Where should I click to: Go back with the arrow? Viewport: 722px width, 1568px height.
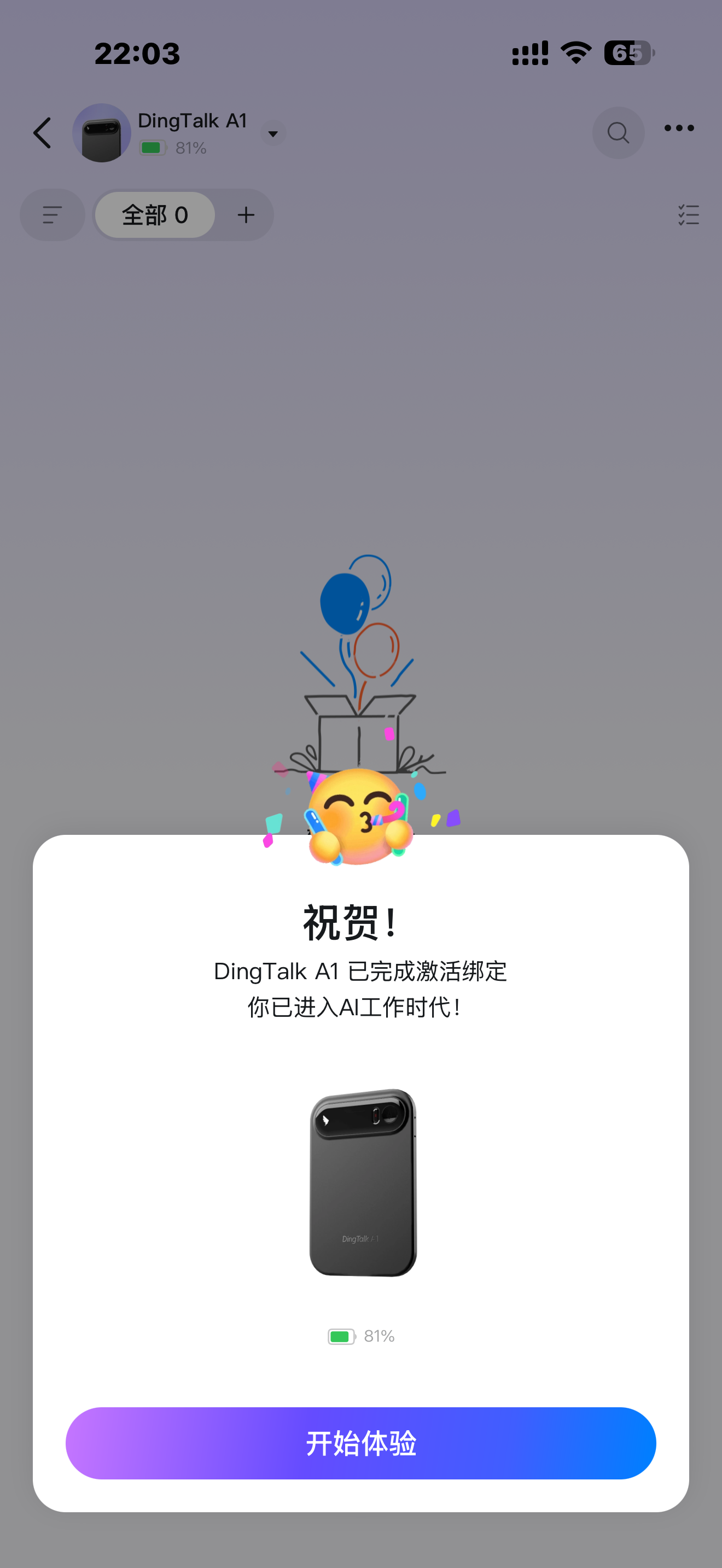[x=43, y=133]
